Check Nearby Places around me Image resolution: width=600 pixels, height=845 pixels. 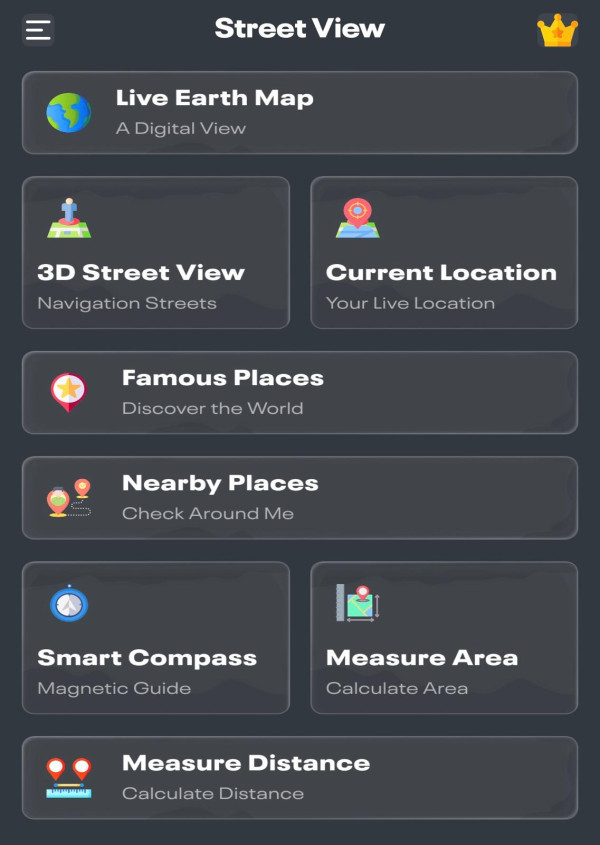pos(299,498)
